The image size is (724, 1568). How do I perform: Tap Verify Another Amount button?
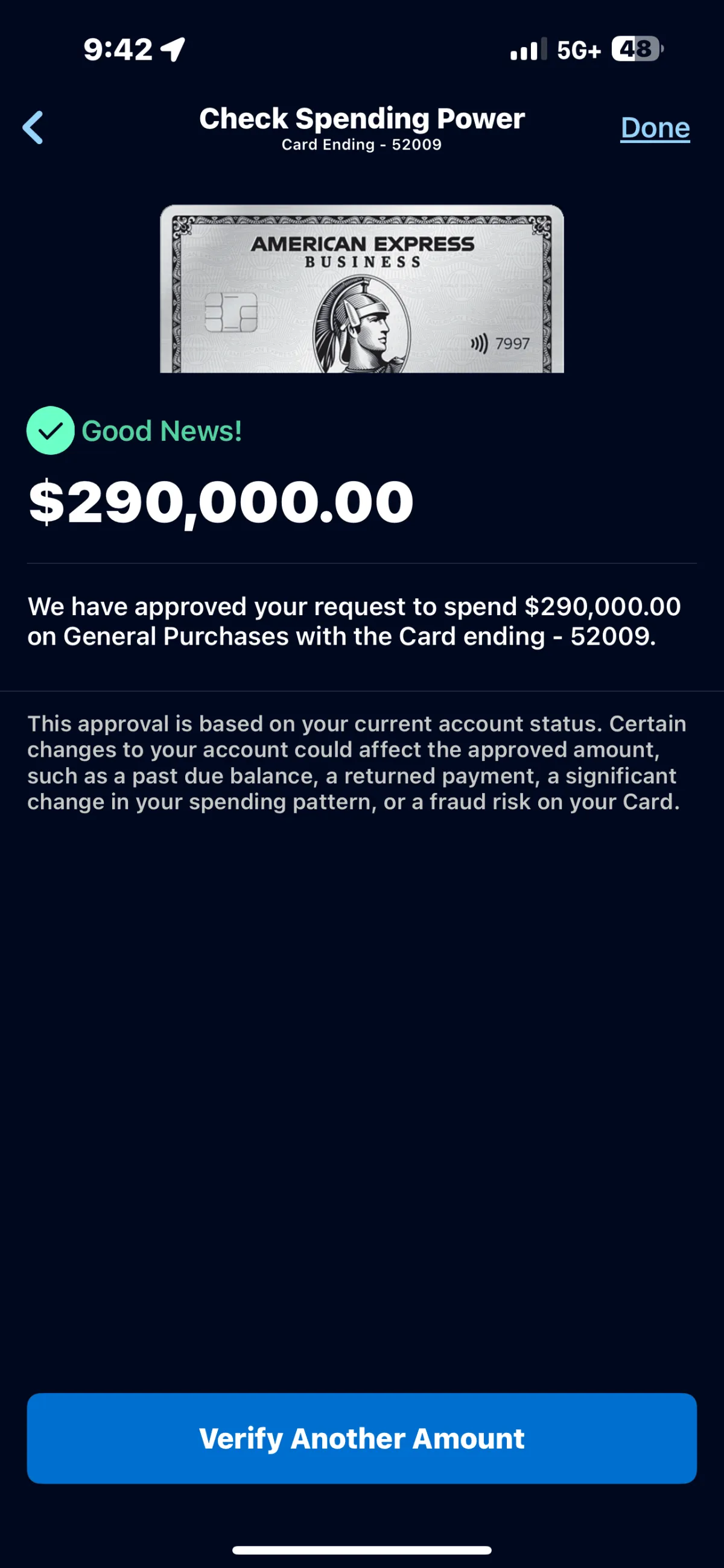[361, 1438]
